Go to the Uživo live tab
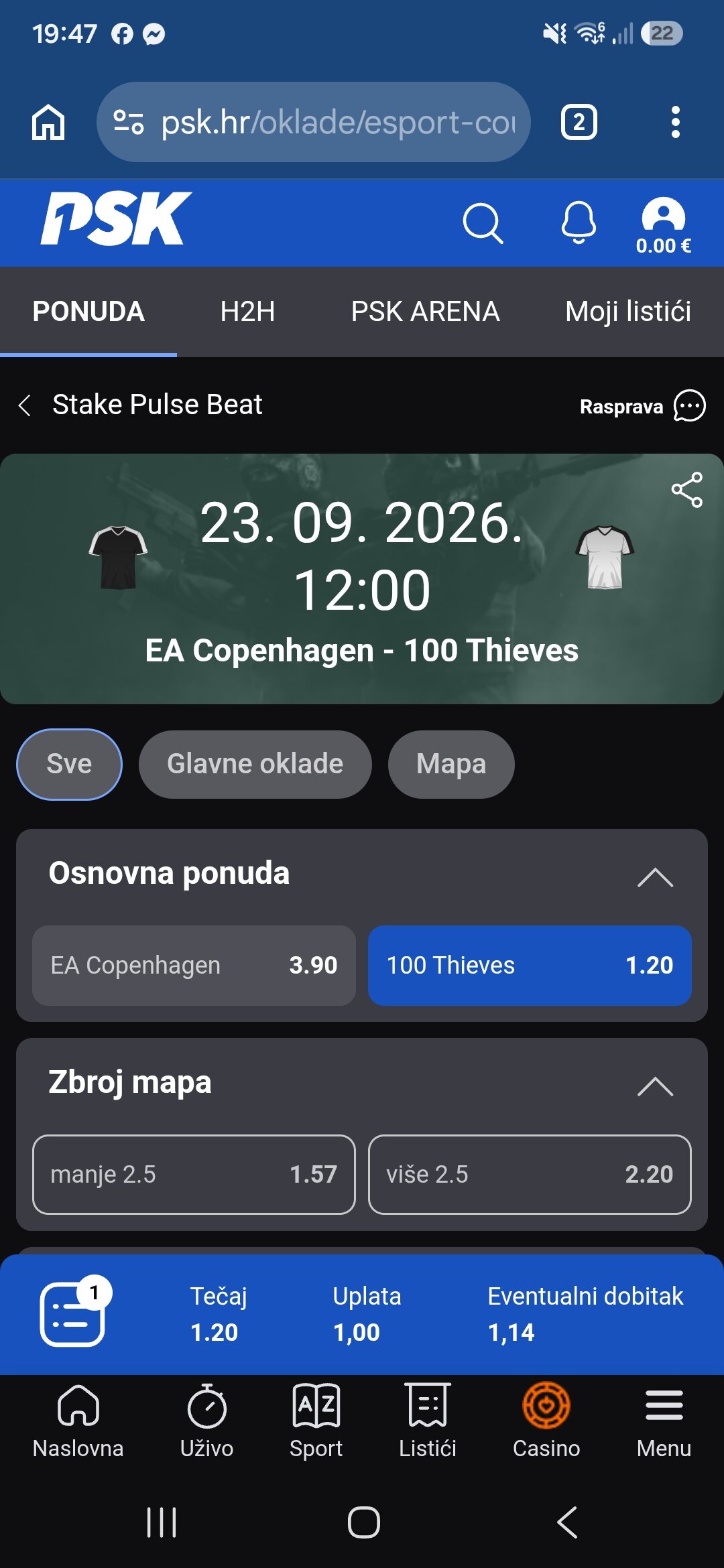This screenshot has width=724, height=1568. click(x=206, y=1421)
